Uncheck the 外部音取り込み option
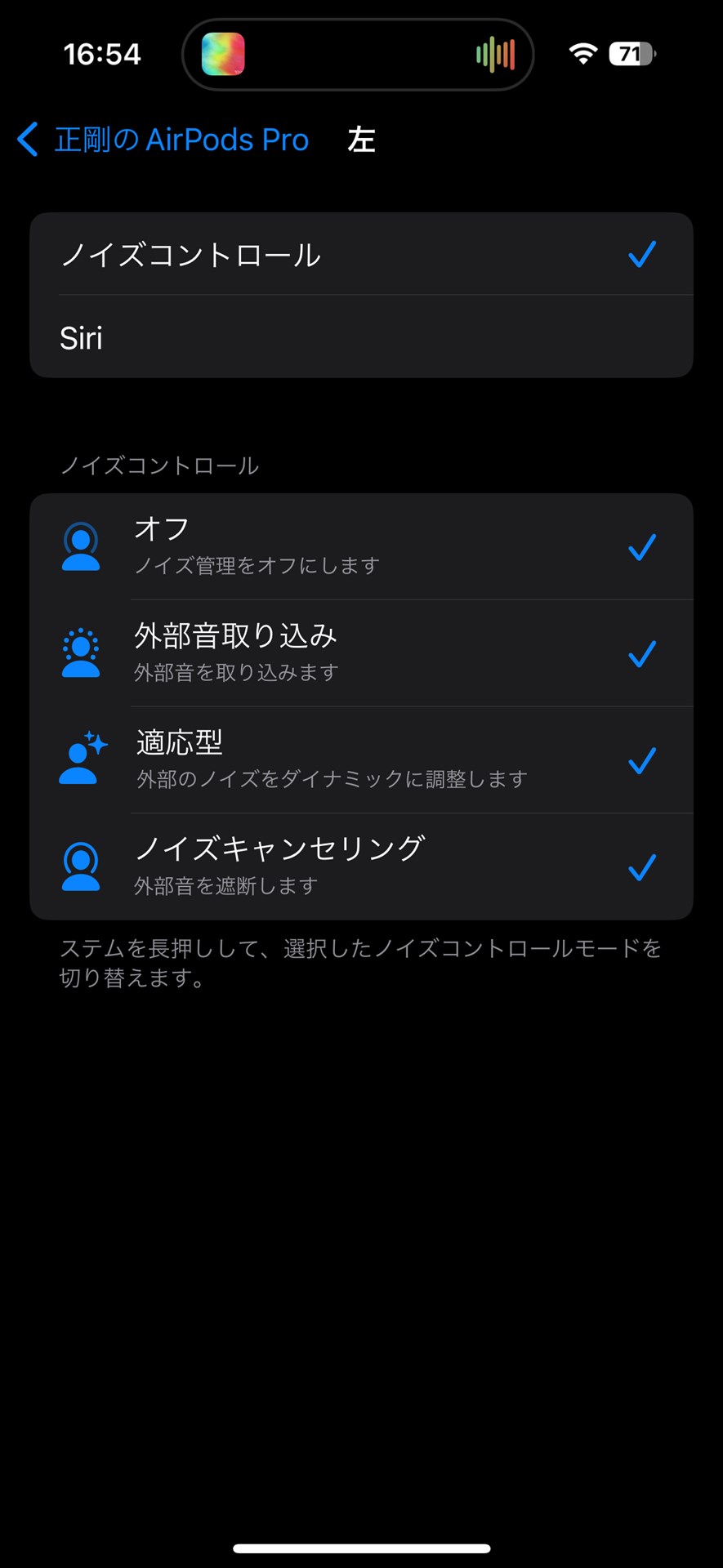Viewport: 723px width, 1568px height. [x=642, y=653]
